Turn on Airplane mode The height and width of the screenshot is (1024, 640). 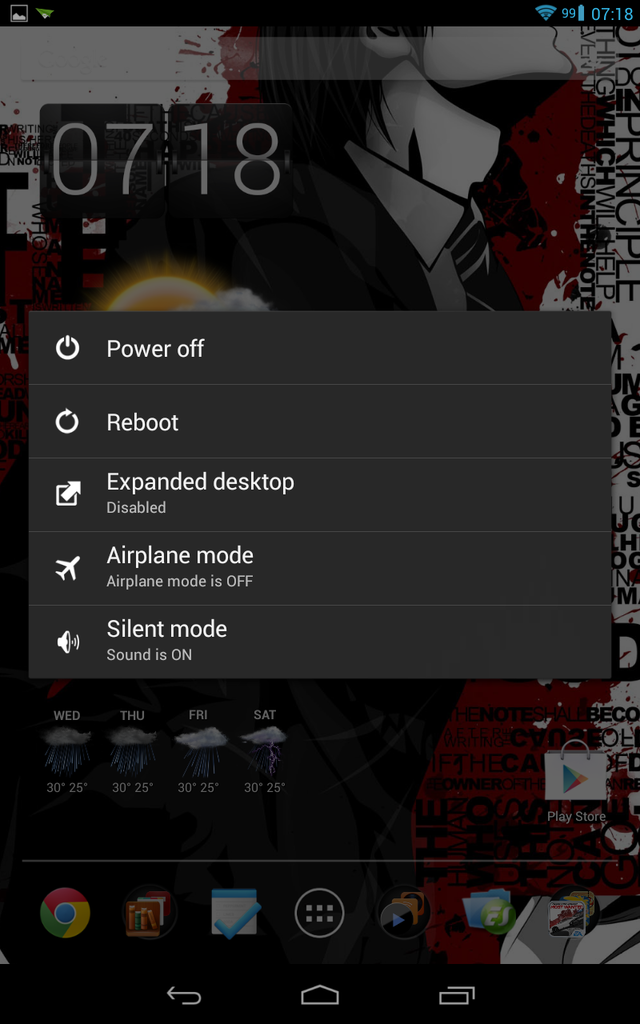coord(319,568)
